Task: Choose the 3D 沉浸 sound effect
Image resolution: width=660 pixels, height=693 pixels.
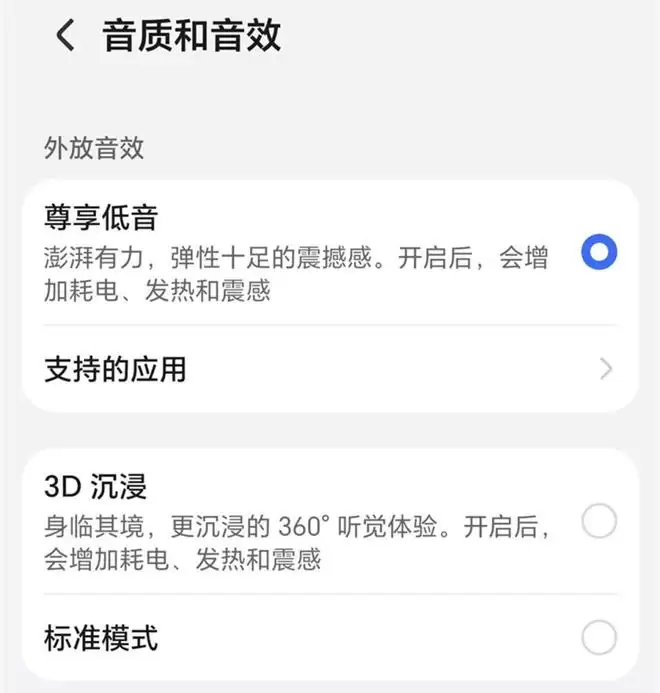Action: click(x=598, y=521)
